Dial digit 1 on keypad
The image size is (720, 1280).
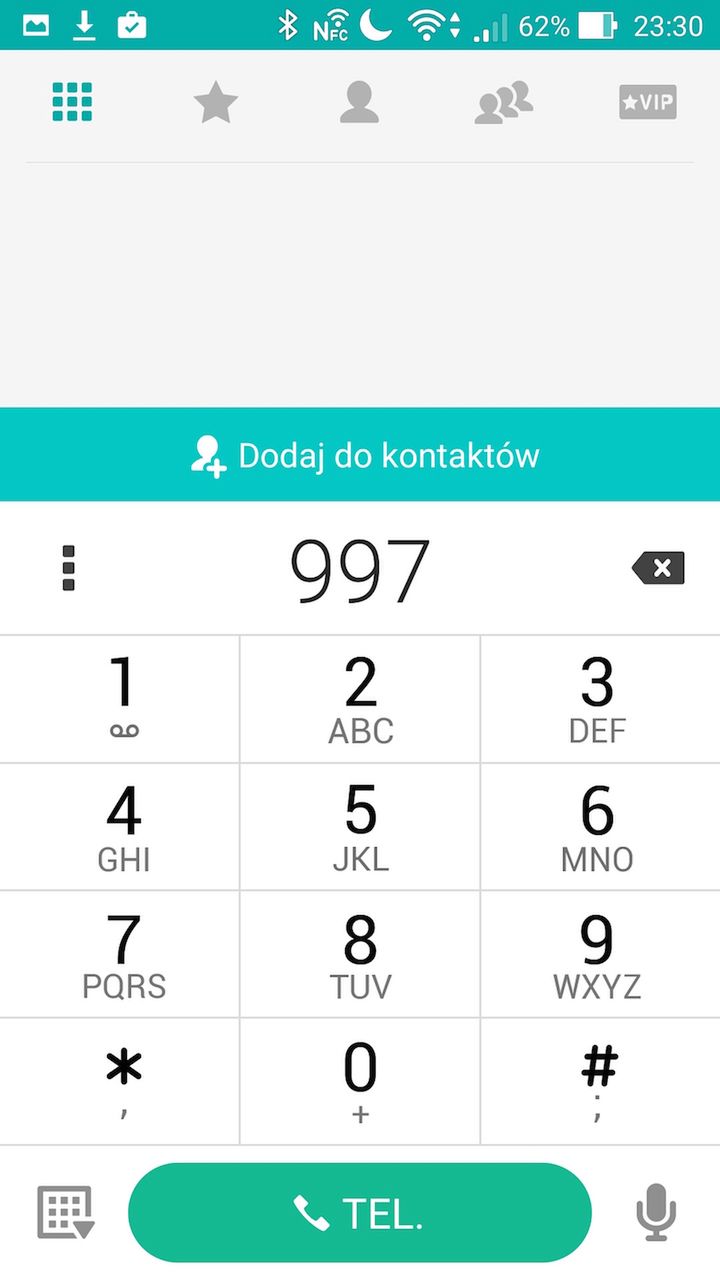click(x=120, y=698)
